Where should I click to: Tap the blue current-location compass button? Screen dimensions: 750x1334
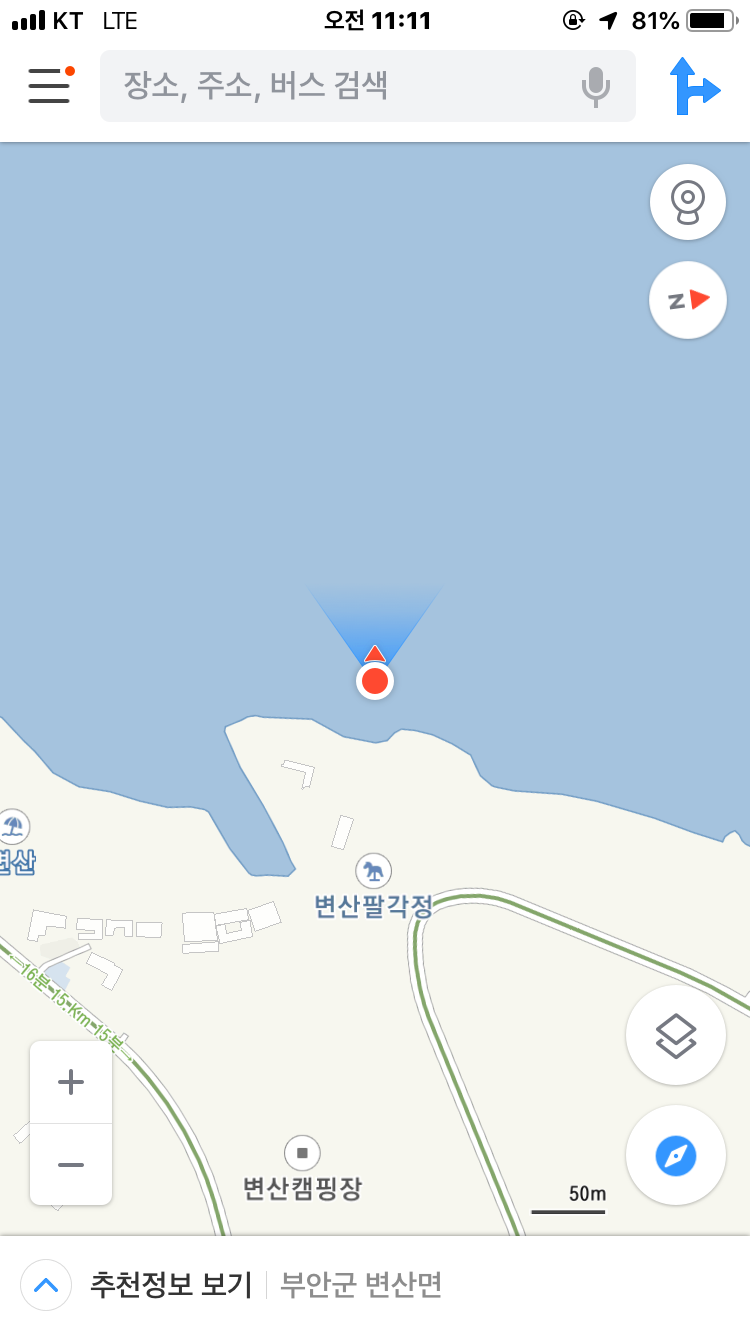tap(676, 1155)
